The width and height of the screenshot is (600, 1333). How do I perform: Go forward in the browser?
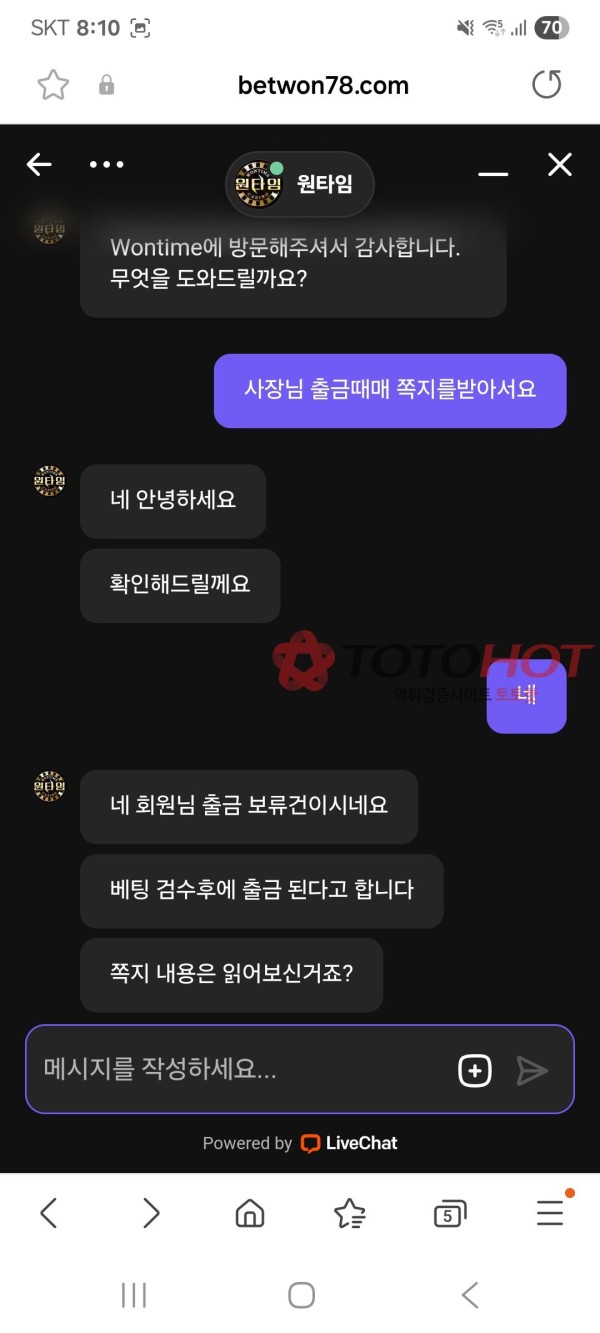pyautogui.click(x=151, y=1213)
